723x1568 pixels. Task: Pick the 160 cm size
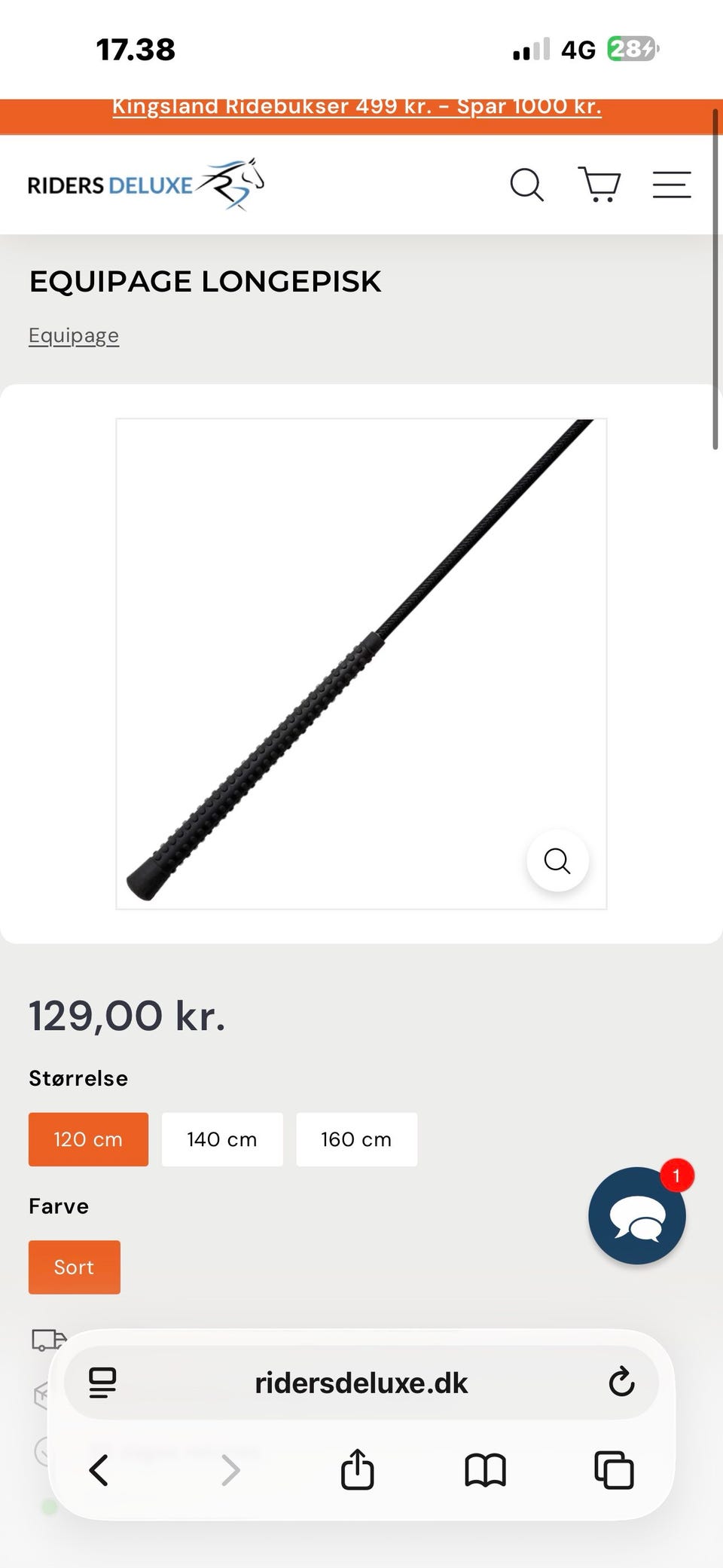coord(356,1139)
